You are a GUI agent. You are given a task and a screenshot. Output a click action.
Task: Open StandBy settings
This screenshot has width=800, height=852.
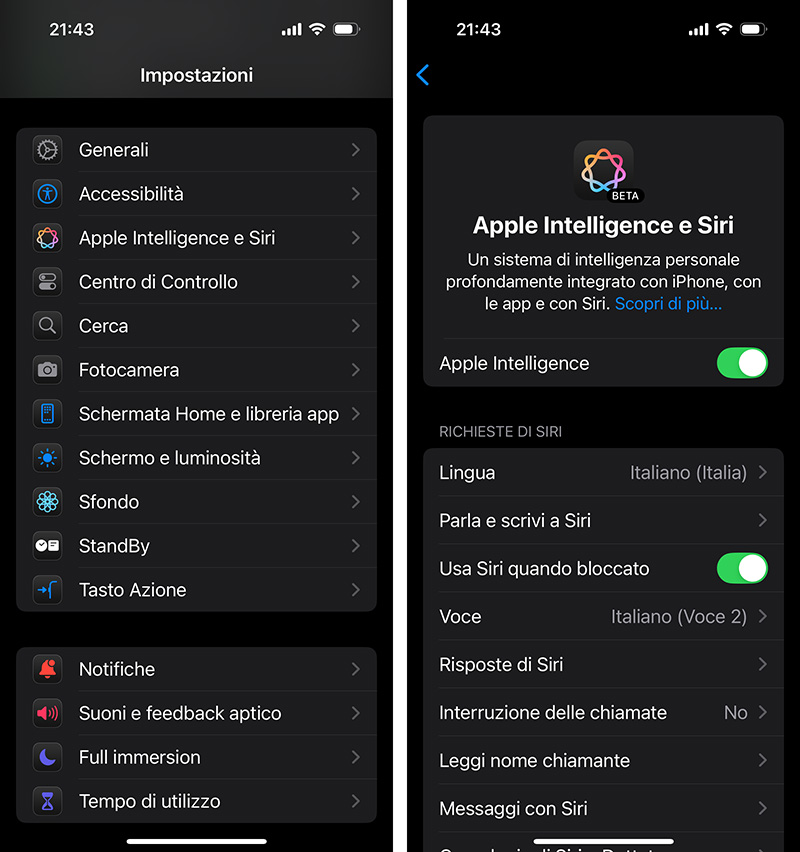[x=196, y=546]
